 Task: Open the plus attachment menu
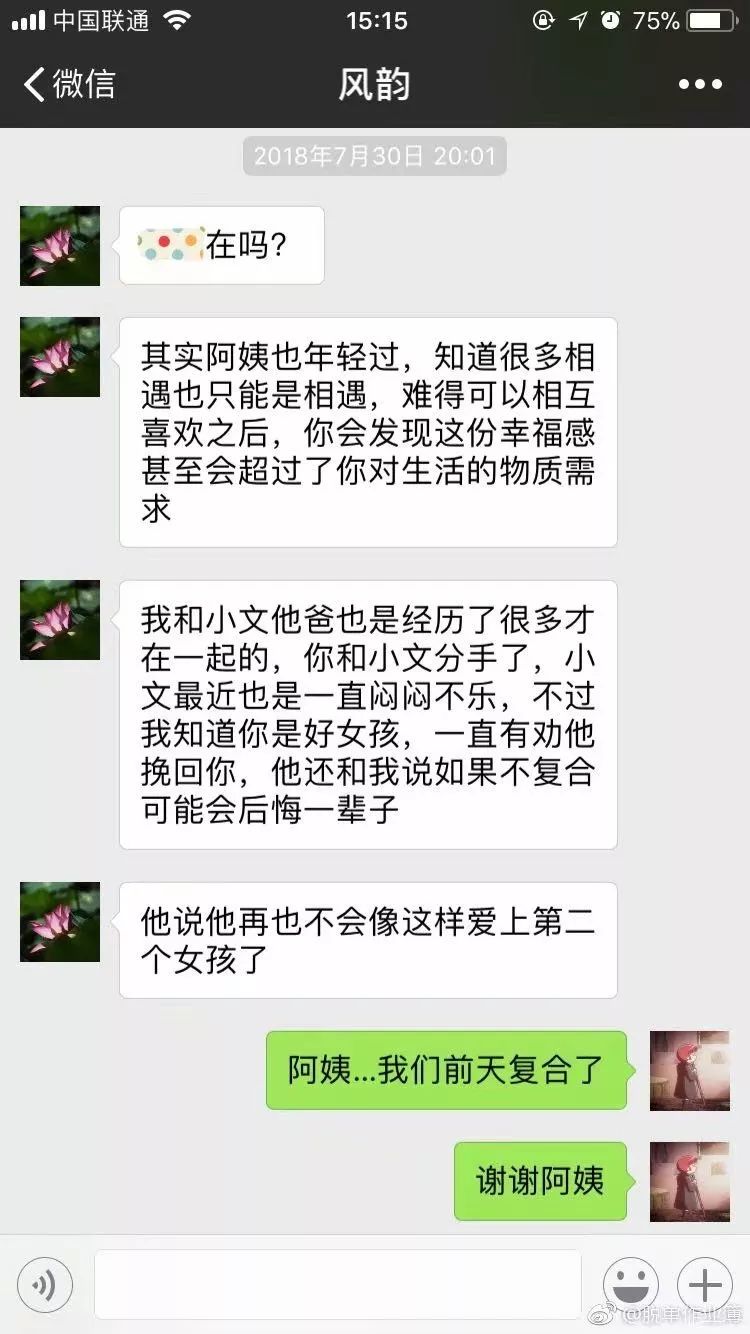click(705, 1284)
